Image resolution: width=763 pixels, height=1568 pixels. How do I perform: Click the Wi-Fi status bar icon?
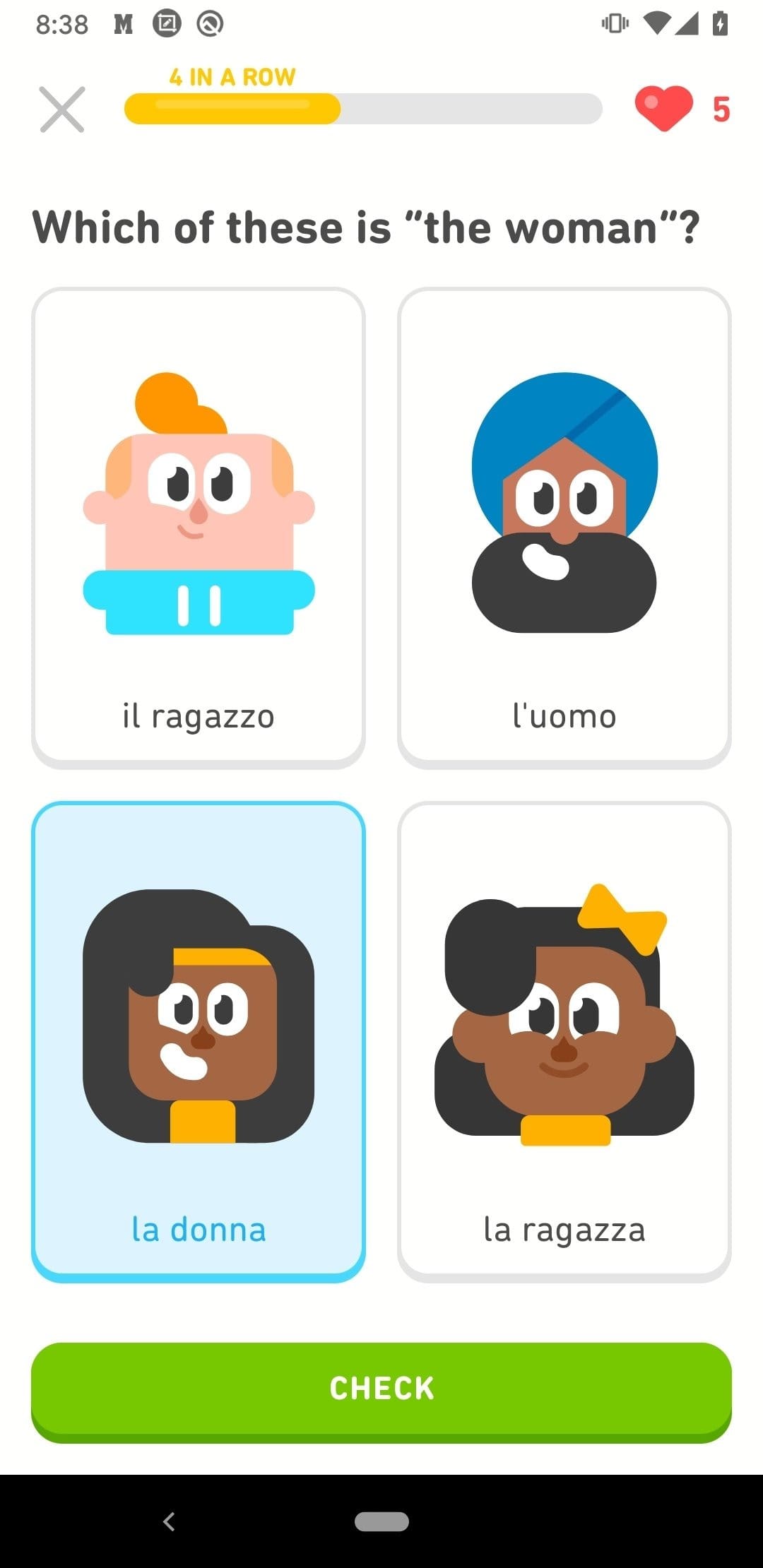[658, 23]
